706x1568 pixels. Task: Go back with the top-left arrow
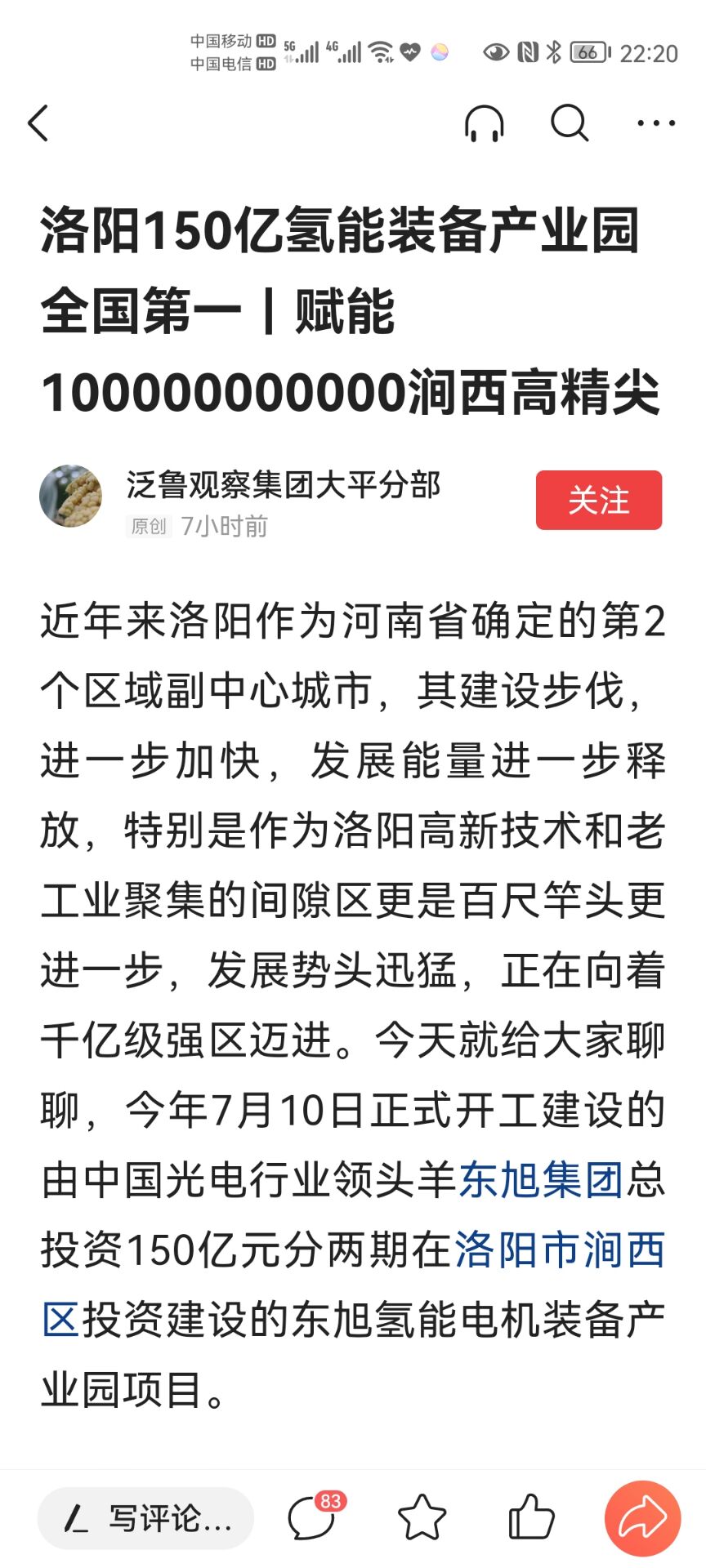coord(38,123)
